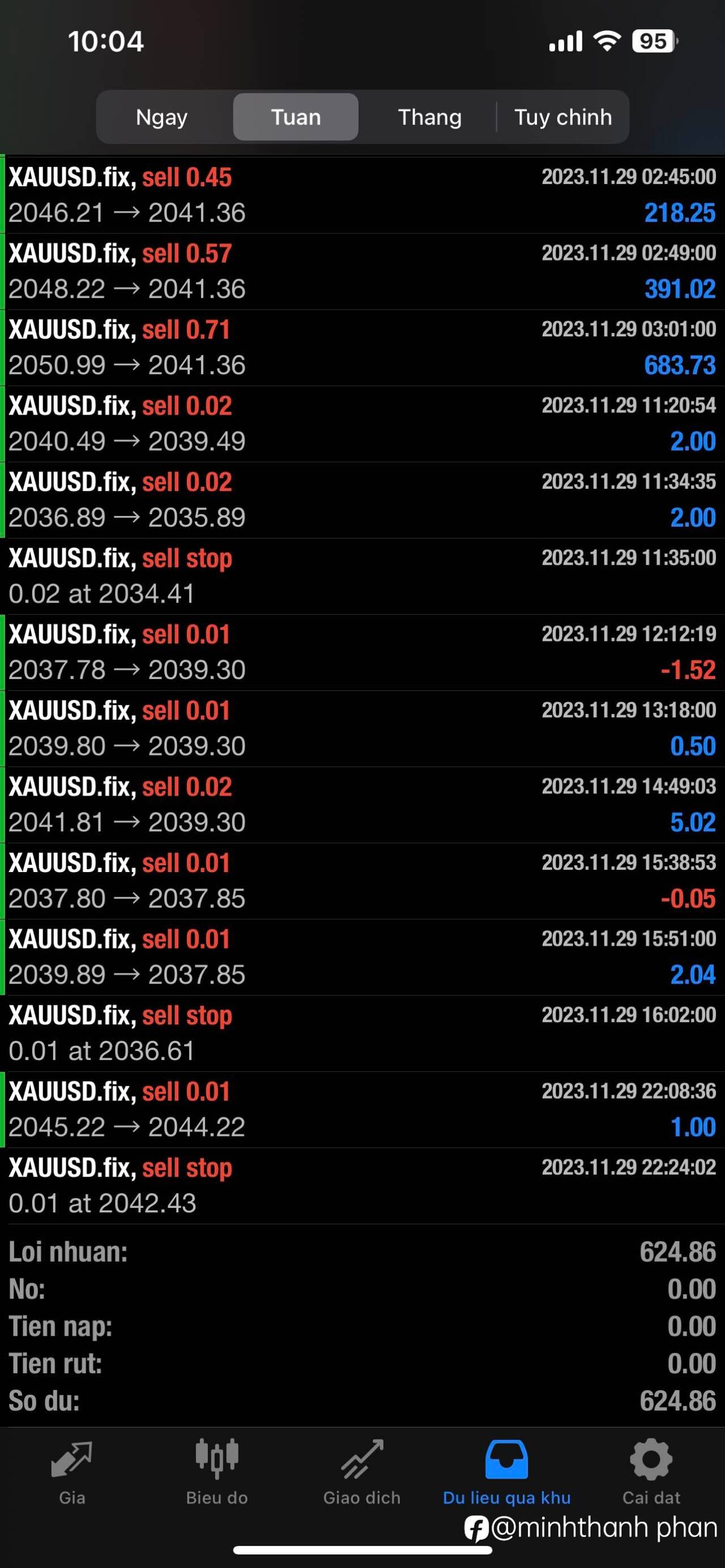Switch to the Ngay period filter

[x=162, y=117]
